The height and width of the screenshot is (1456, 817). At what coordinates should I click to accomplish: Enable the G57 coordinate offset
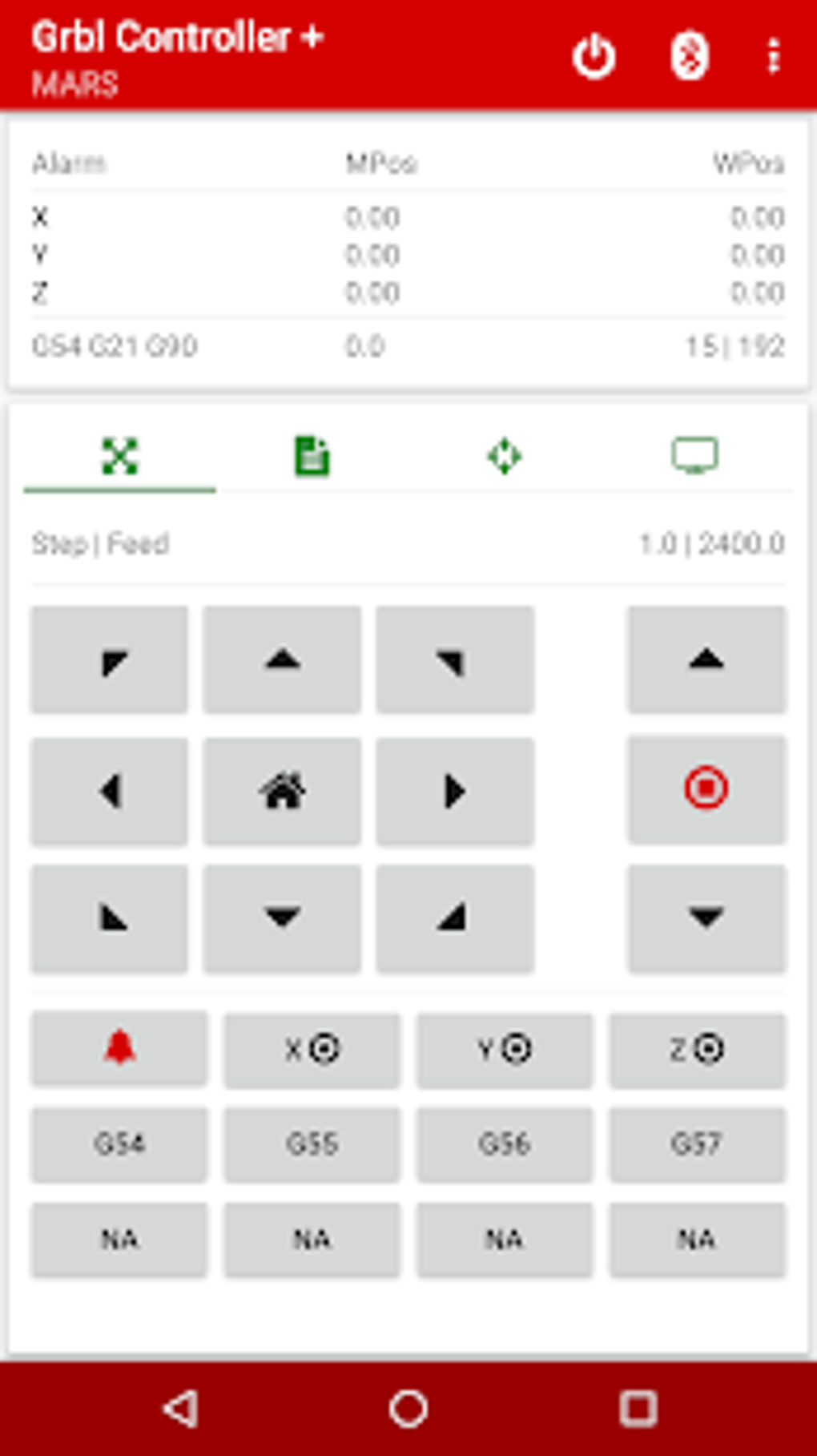coord(697,1144)
